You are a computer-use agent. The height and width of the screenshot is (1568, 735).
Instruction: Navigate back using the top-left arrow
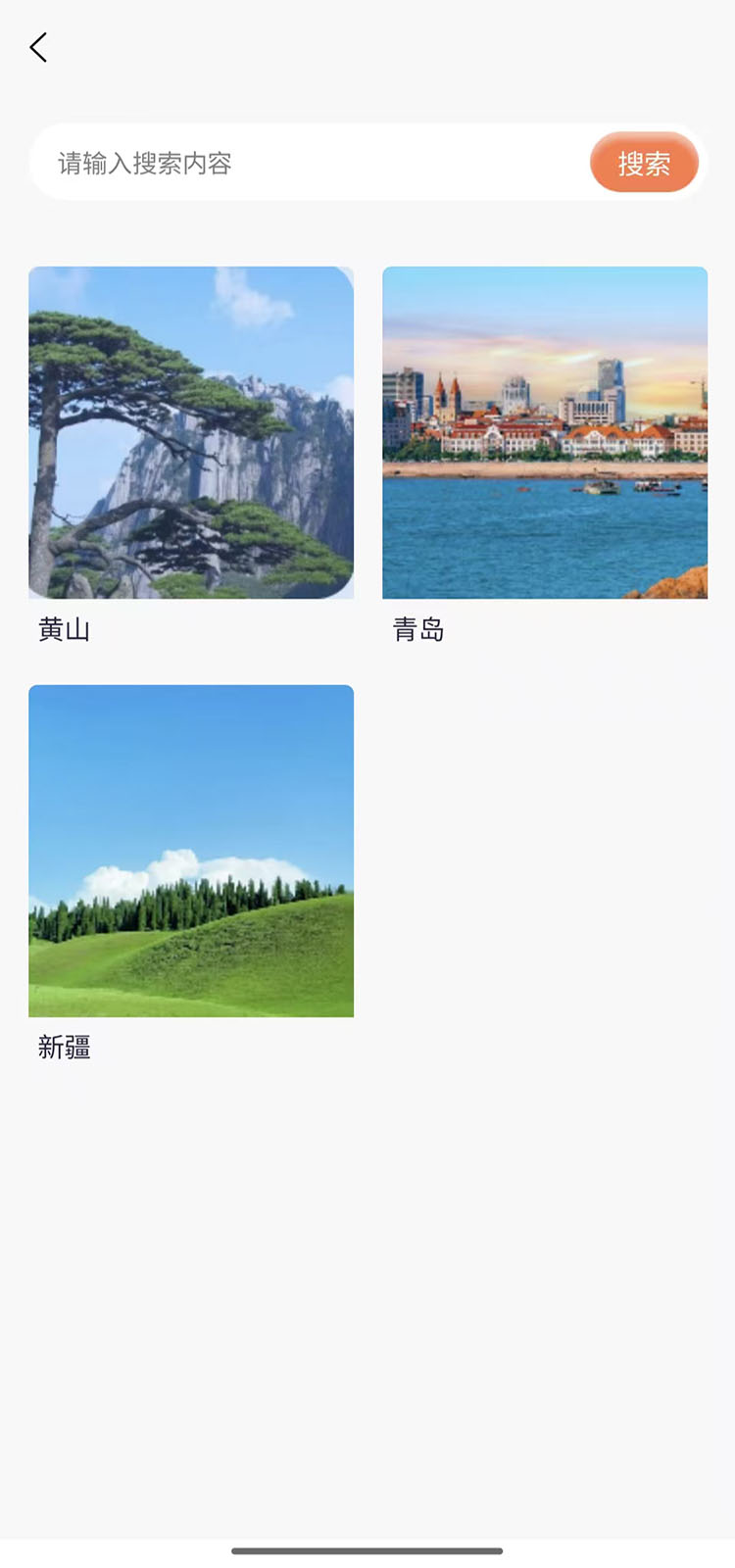point(38,46)
